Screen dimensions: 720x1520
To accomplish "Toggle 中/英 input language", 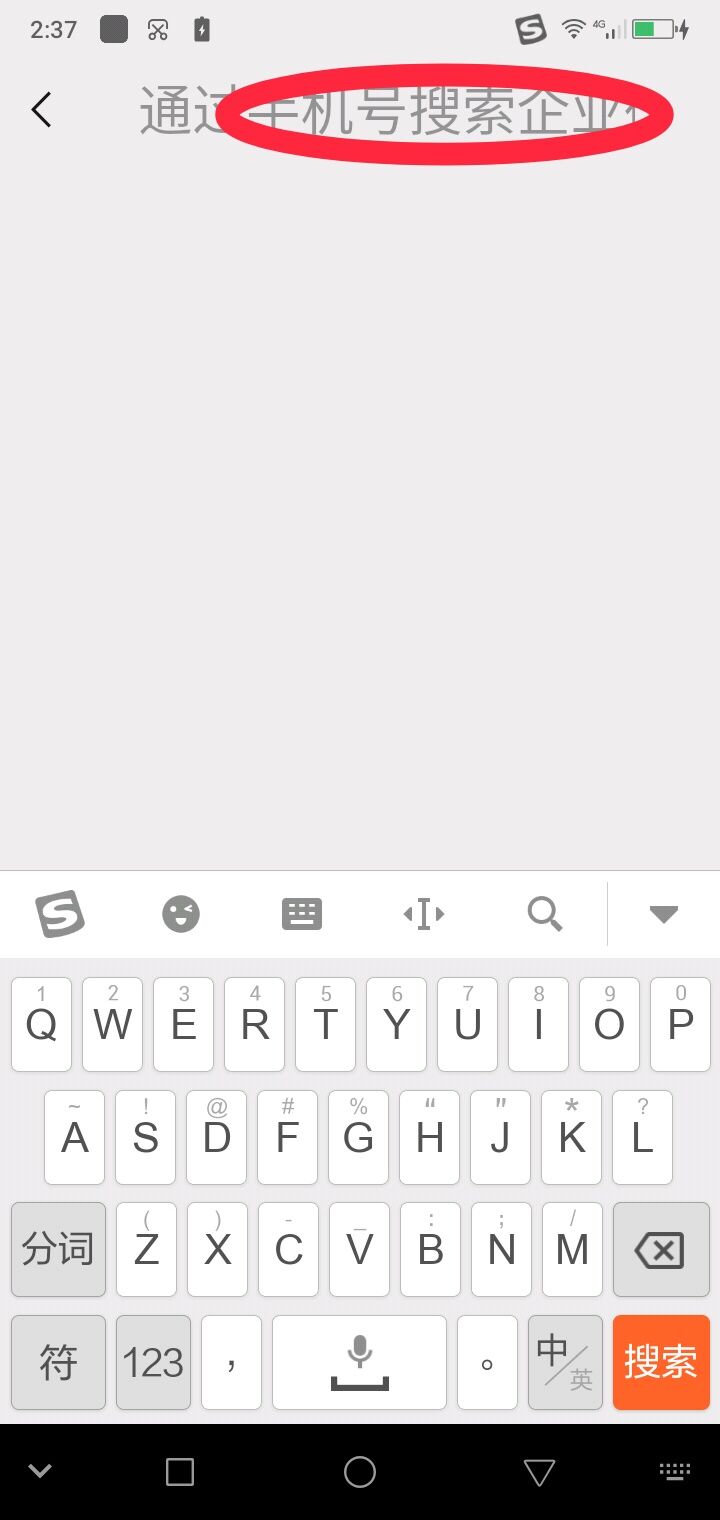I will click(x=565, y=1362).
